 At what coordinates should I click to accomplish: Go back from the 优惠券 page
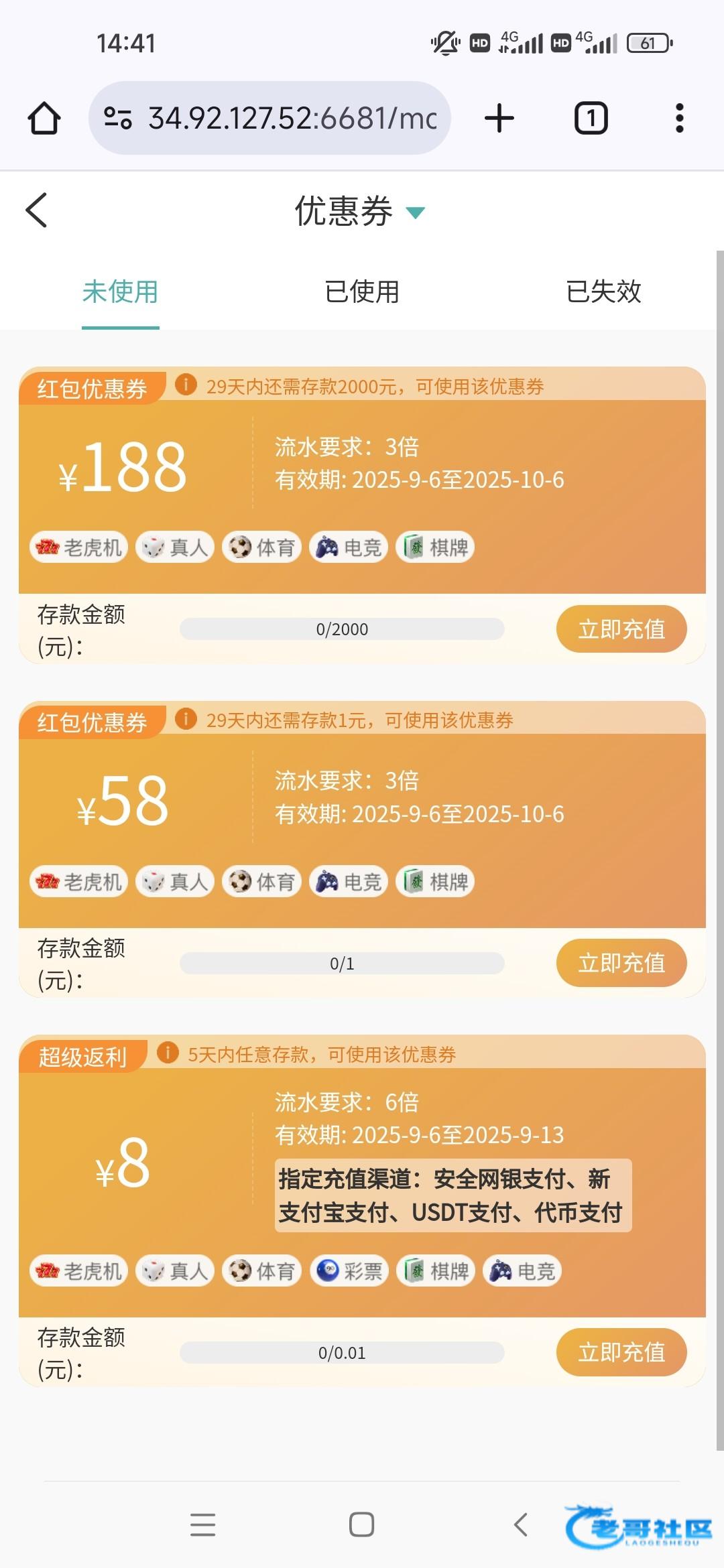point(37,210)
